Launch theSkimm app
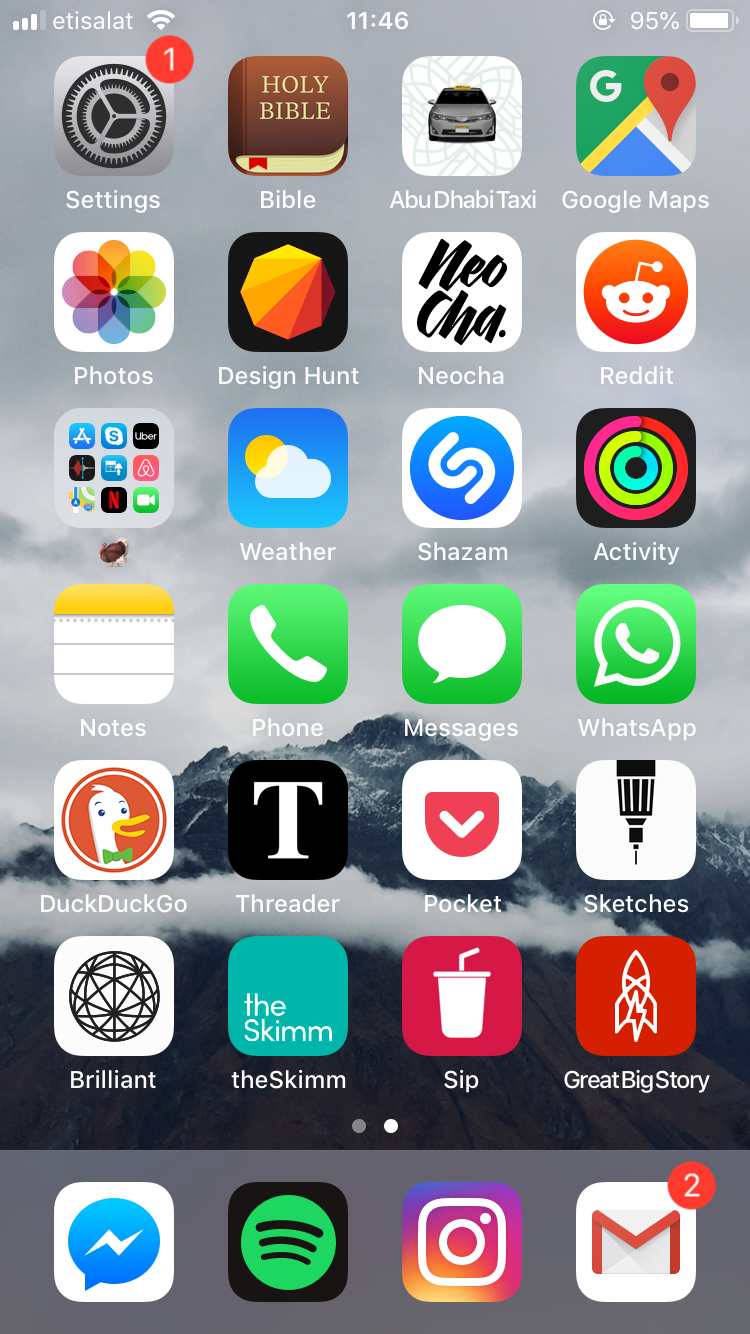 288,996
